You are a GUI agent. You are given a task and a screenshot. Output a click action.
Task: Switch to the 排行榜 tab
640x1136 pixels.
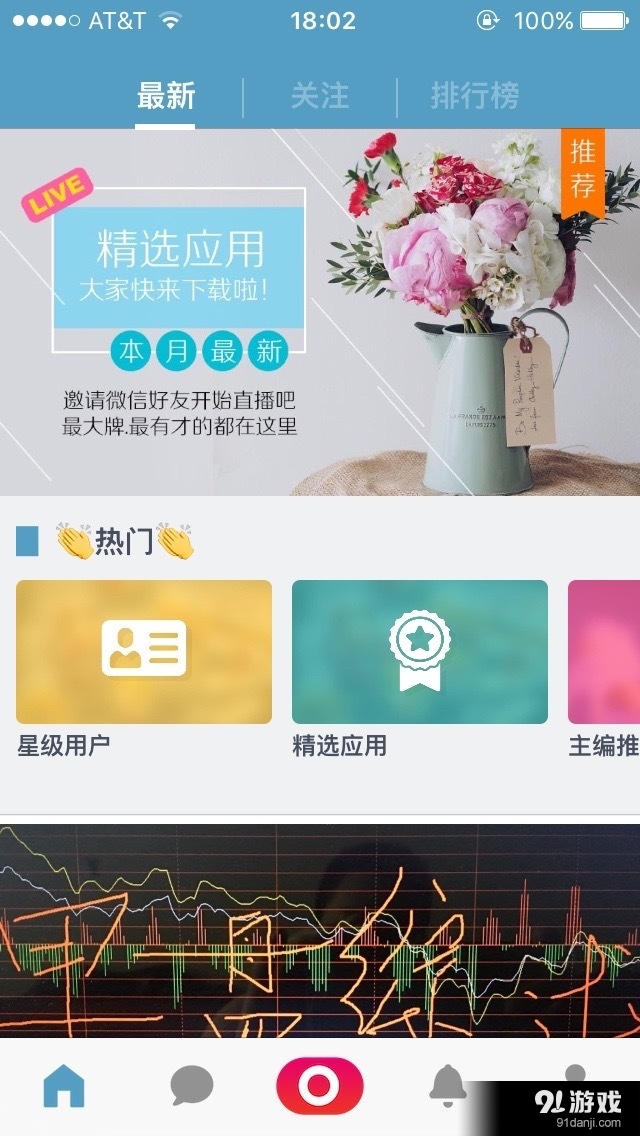[x=475, y=96]
